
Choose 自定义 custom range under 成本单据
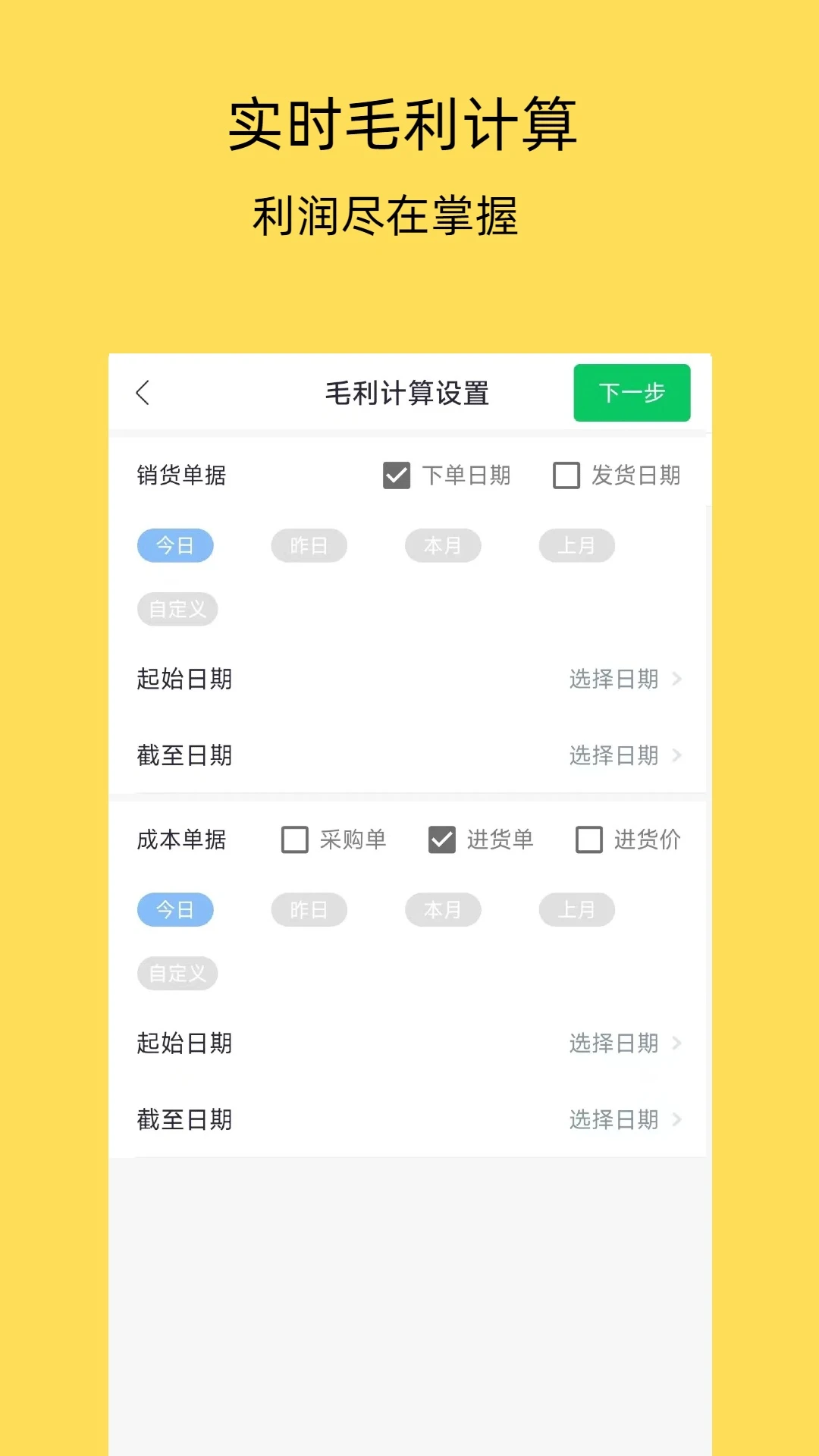pos(177,973)
